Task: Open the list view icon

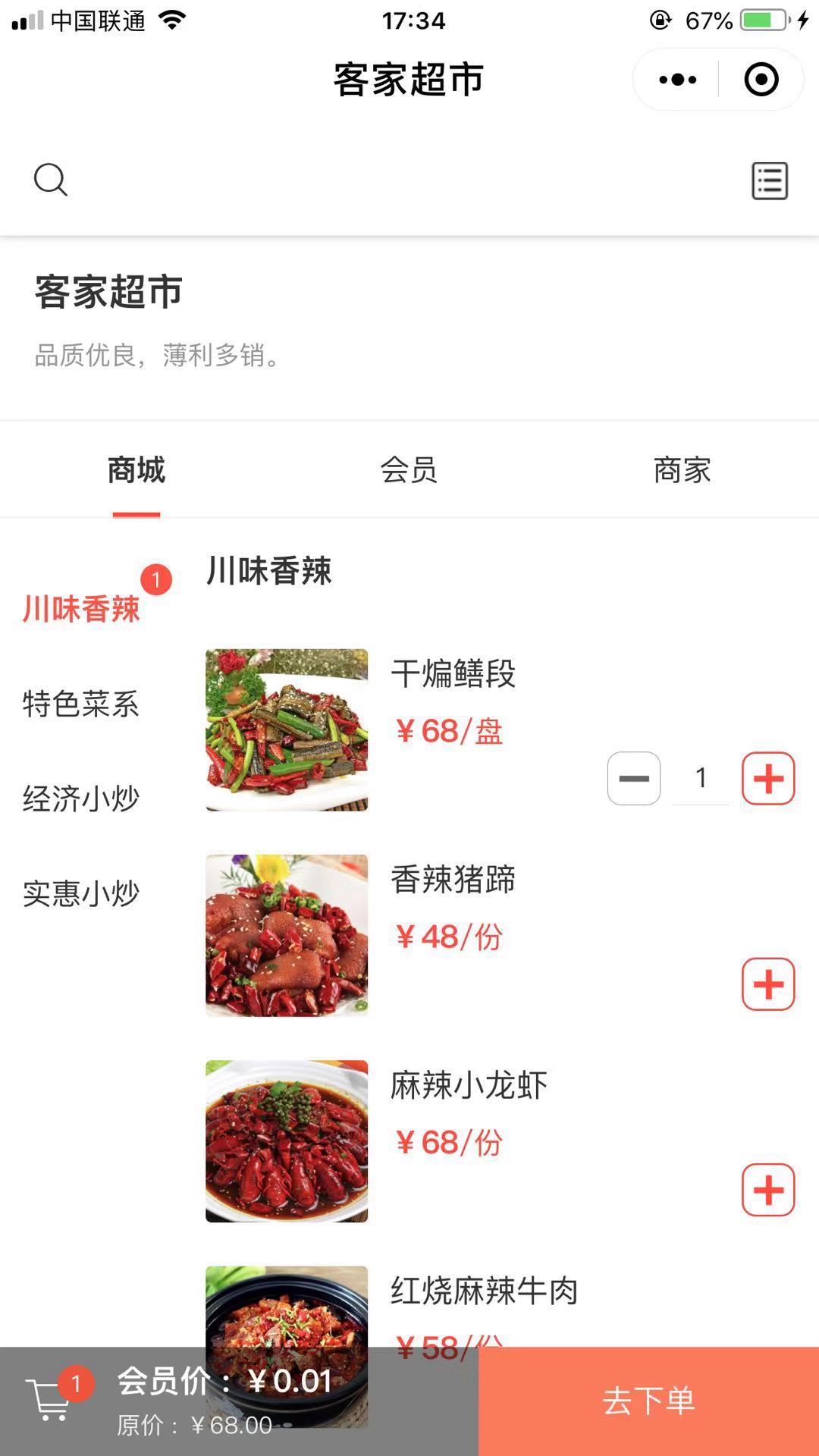Action: click(x=770, y=180)
